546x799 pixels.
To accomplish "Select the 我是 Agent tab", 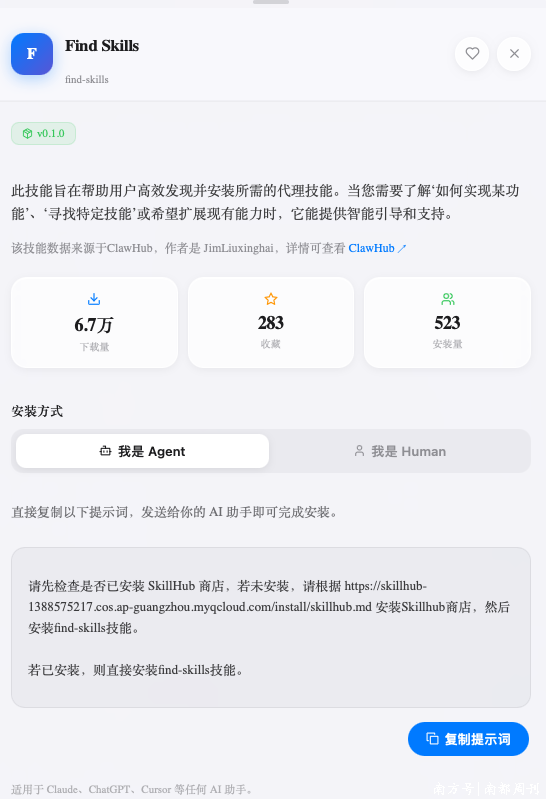I will coord(142,451).
